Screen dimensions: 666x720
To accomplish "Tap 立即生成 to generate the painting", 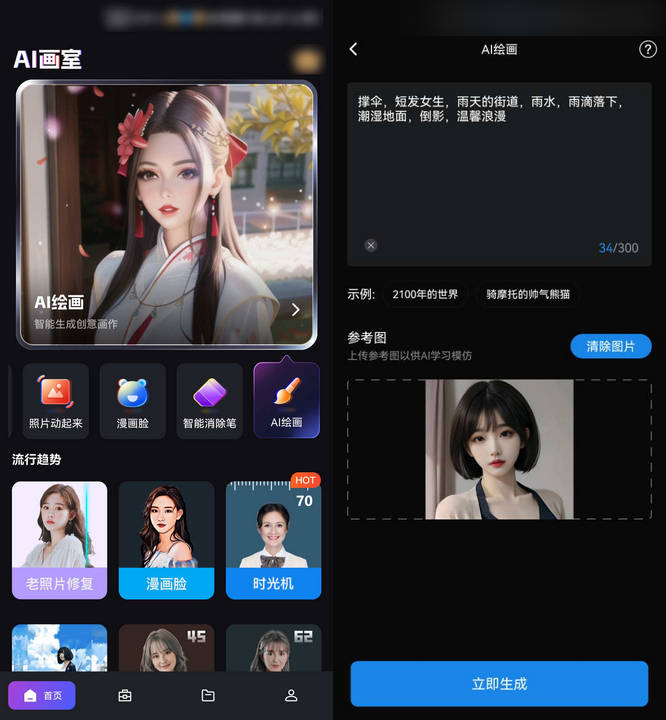I will [499, 684].
